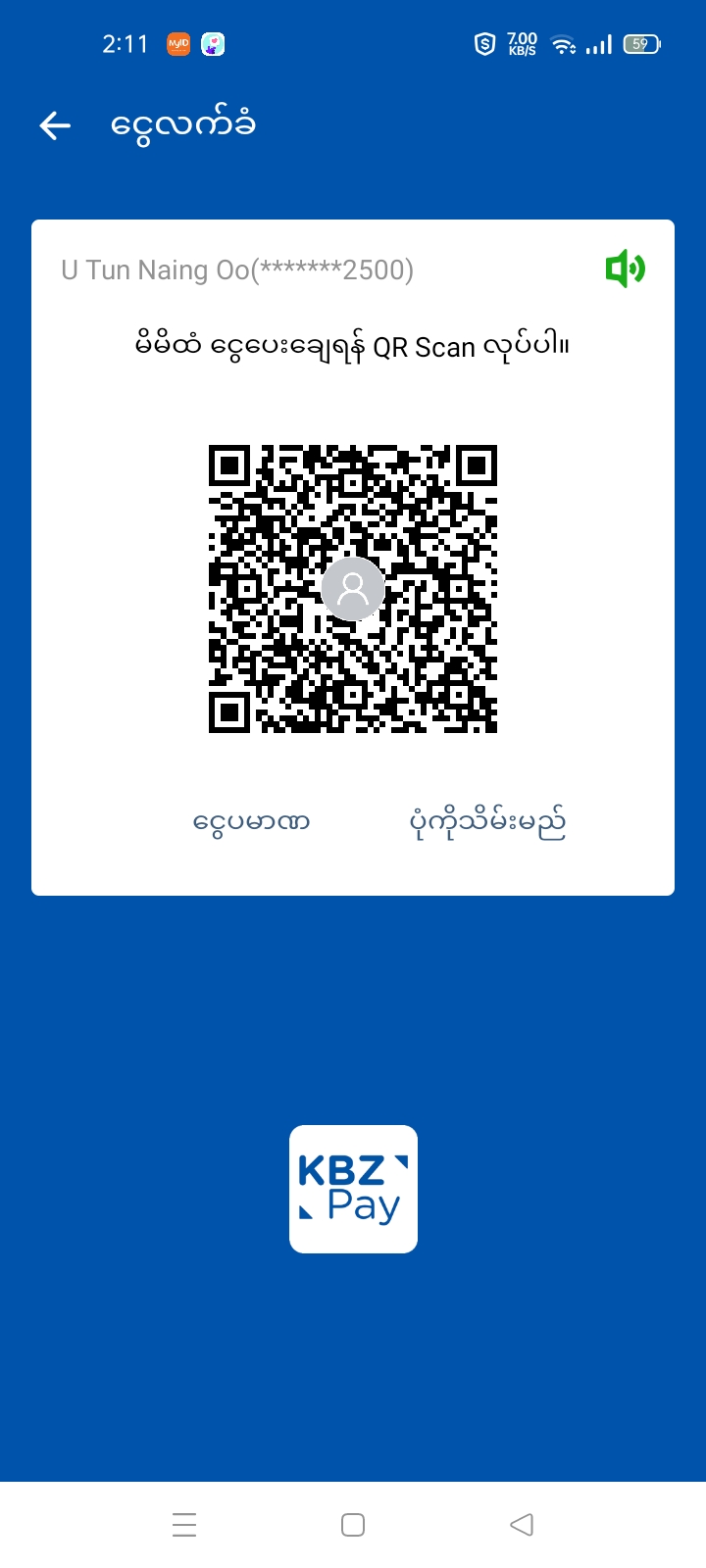Screen dimensions: 706x1568
Task: Tap ပုံကိုသိမ်းမည် to save QR image
Action: pyautogui.click(x=487, y=823)
